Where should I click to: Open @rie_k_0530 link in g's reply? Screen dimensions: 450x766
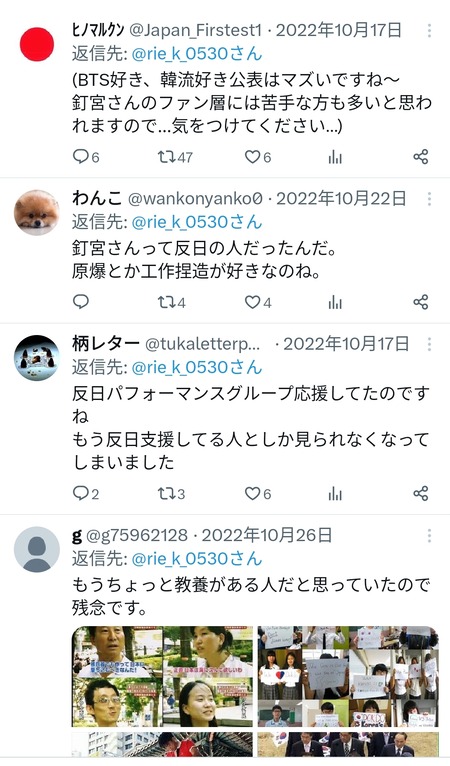197,558
